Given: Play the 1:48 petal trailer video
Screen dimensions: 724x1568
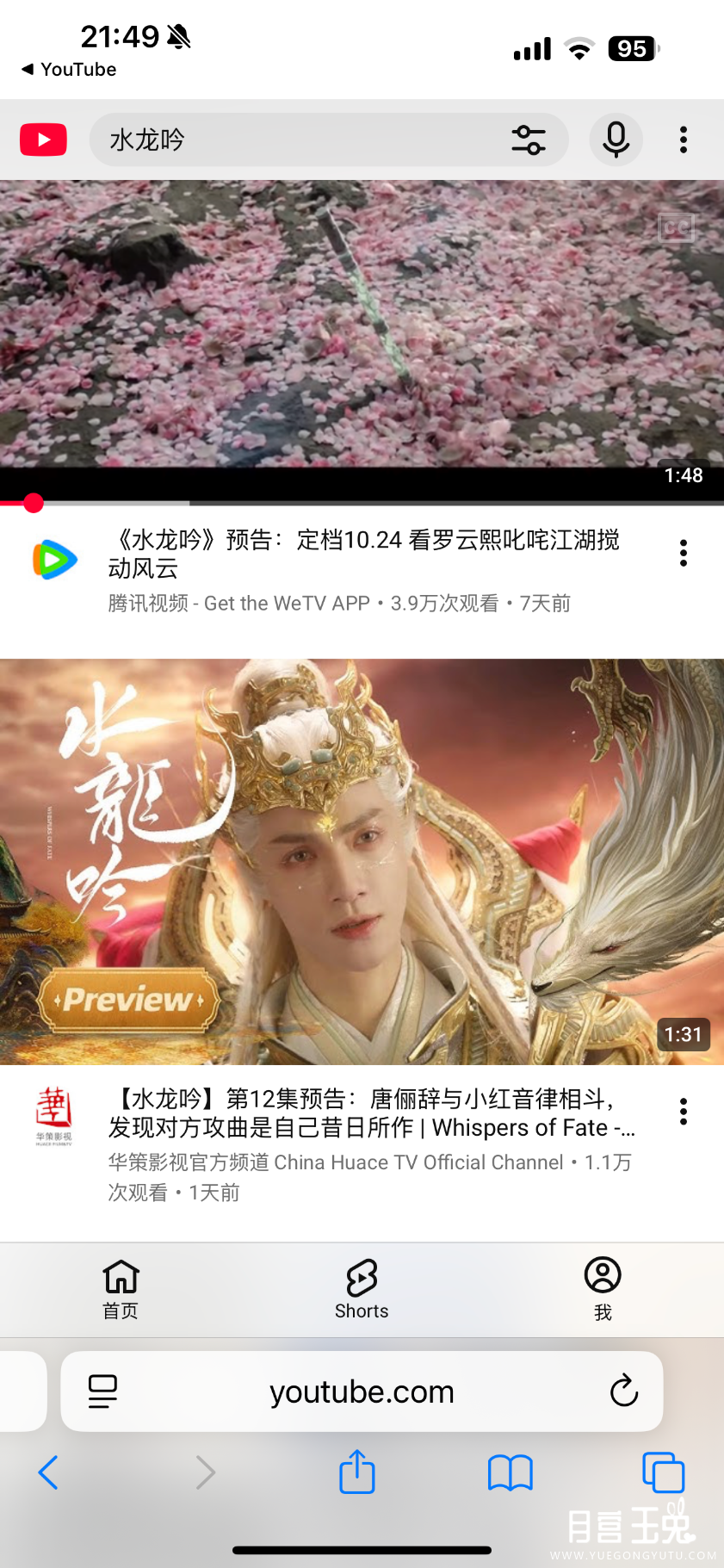Looking at the screenshot, I should [x=362, y=327].
